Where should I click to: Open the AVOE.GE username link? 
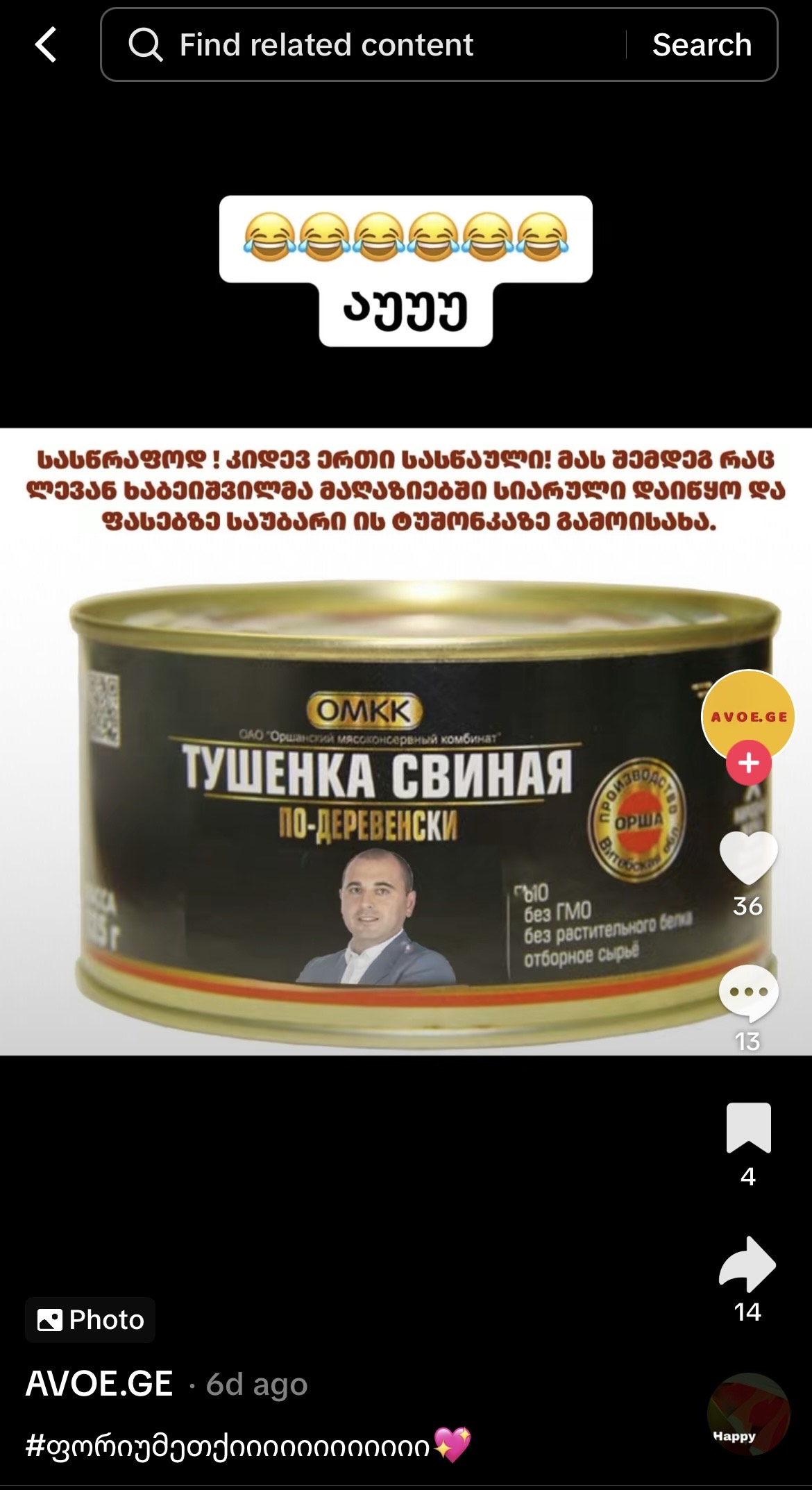coord(99,1384)
